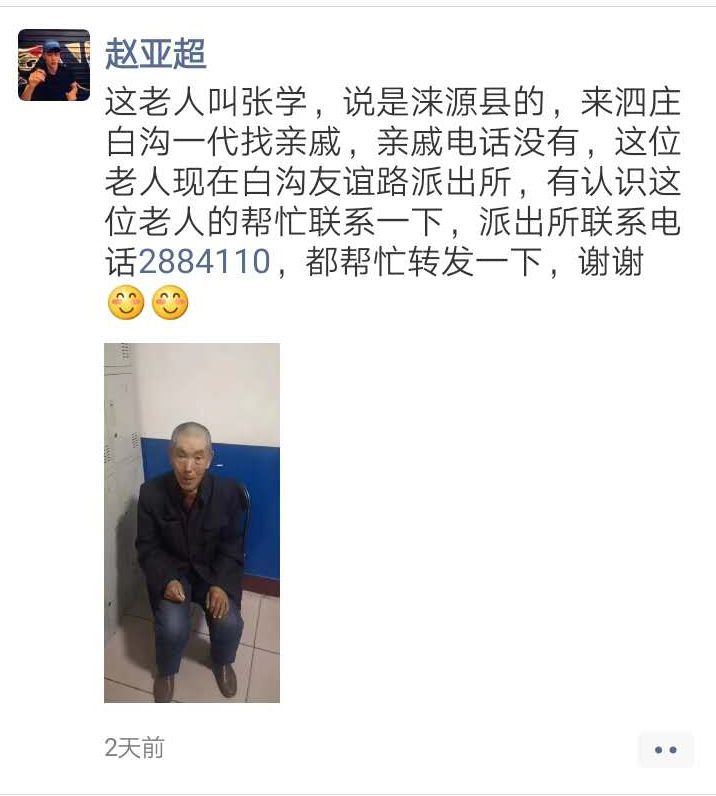716x796 pixels.
Task: Tap the username 赵亚超
Action: [155, 51]
